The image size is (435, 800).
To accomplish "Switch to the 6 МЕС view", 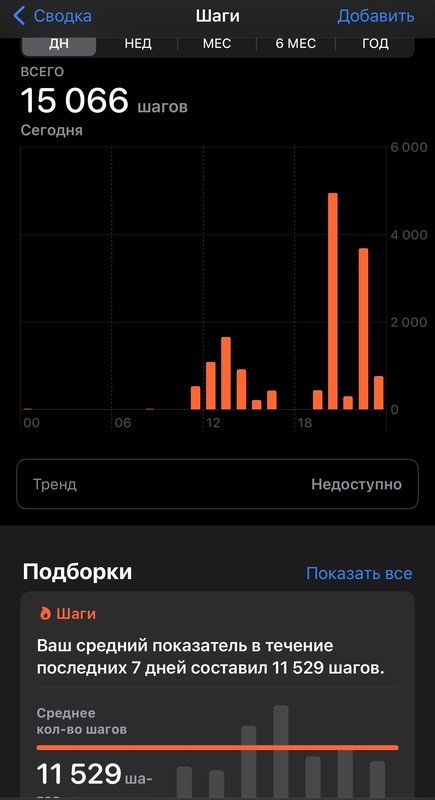I will tap(296, 44).
